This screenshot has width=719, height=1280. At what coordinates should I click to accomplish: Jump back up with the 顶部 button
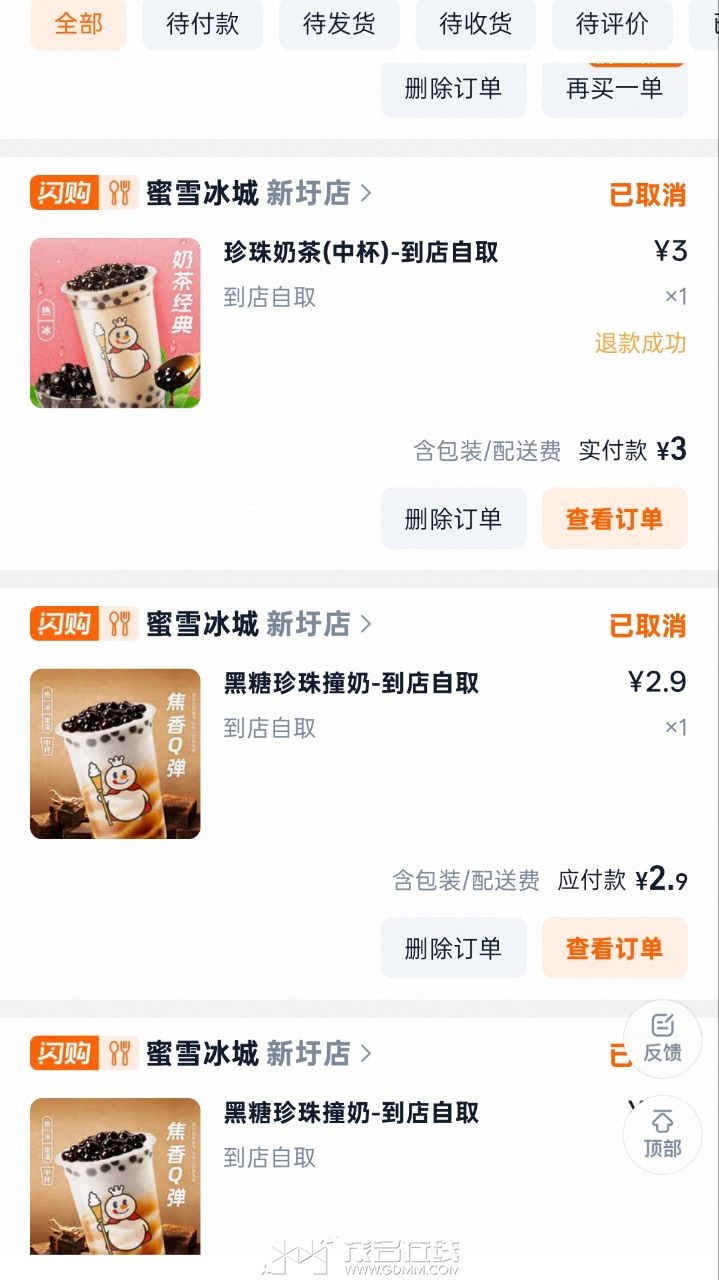[x=662, y=1134]
